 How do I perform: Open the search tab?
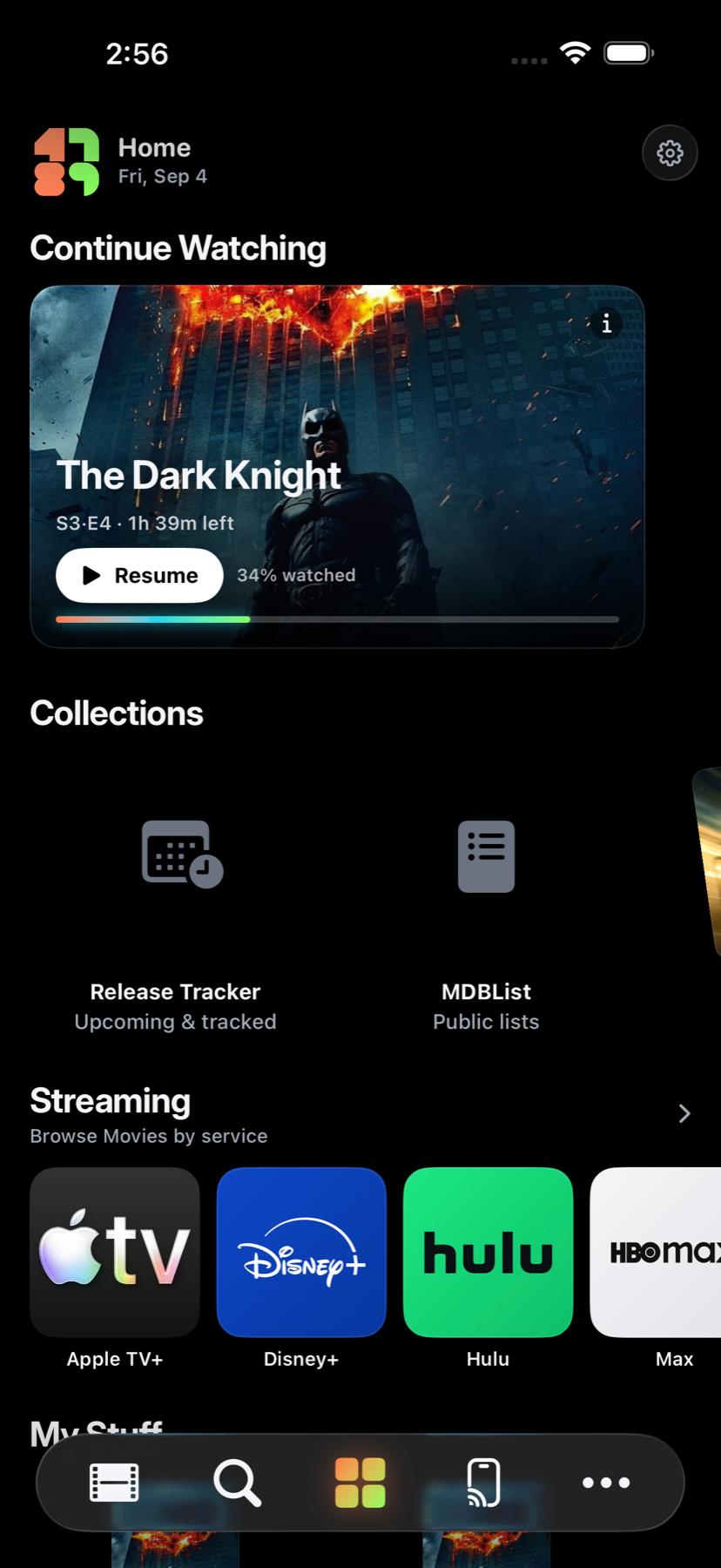(x=237, y=1483)
